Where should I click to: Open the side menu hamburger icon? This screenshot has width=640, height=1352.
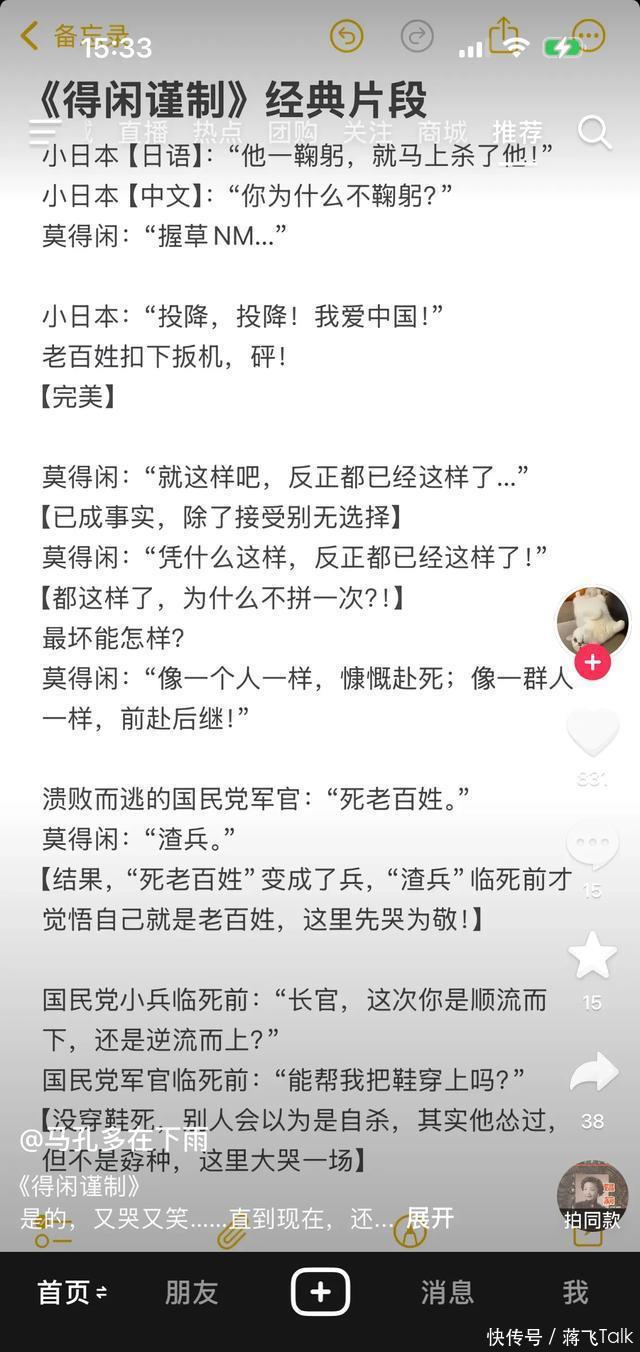click(x=45, y=132)
